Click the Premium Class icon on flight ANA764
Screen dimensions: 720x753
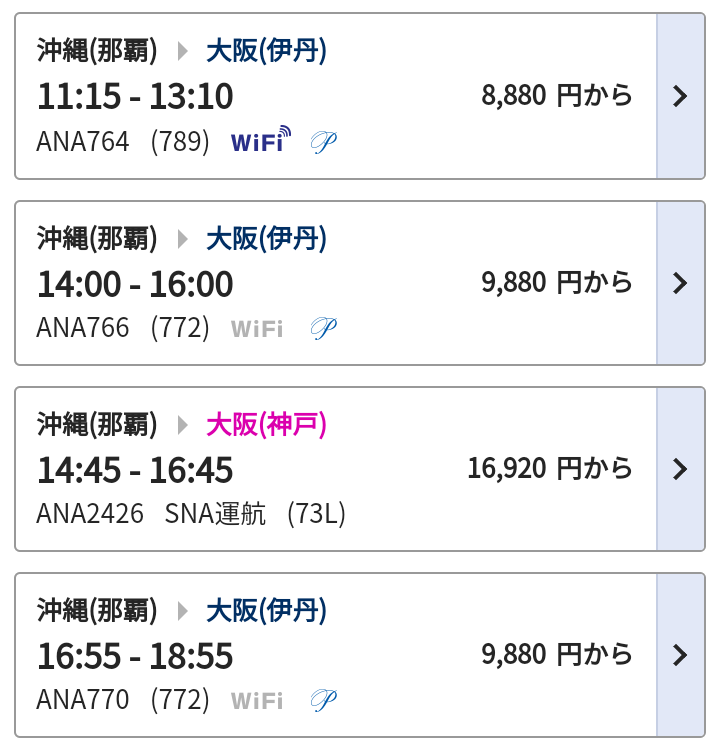(322, 141)
